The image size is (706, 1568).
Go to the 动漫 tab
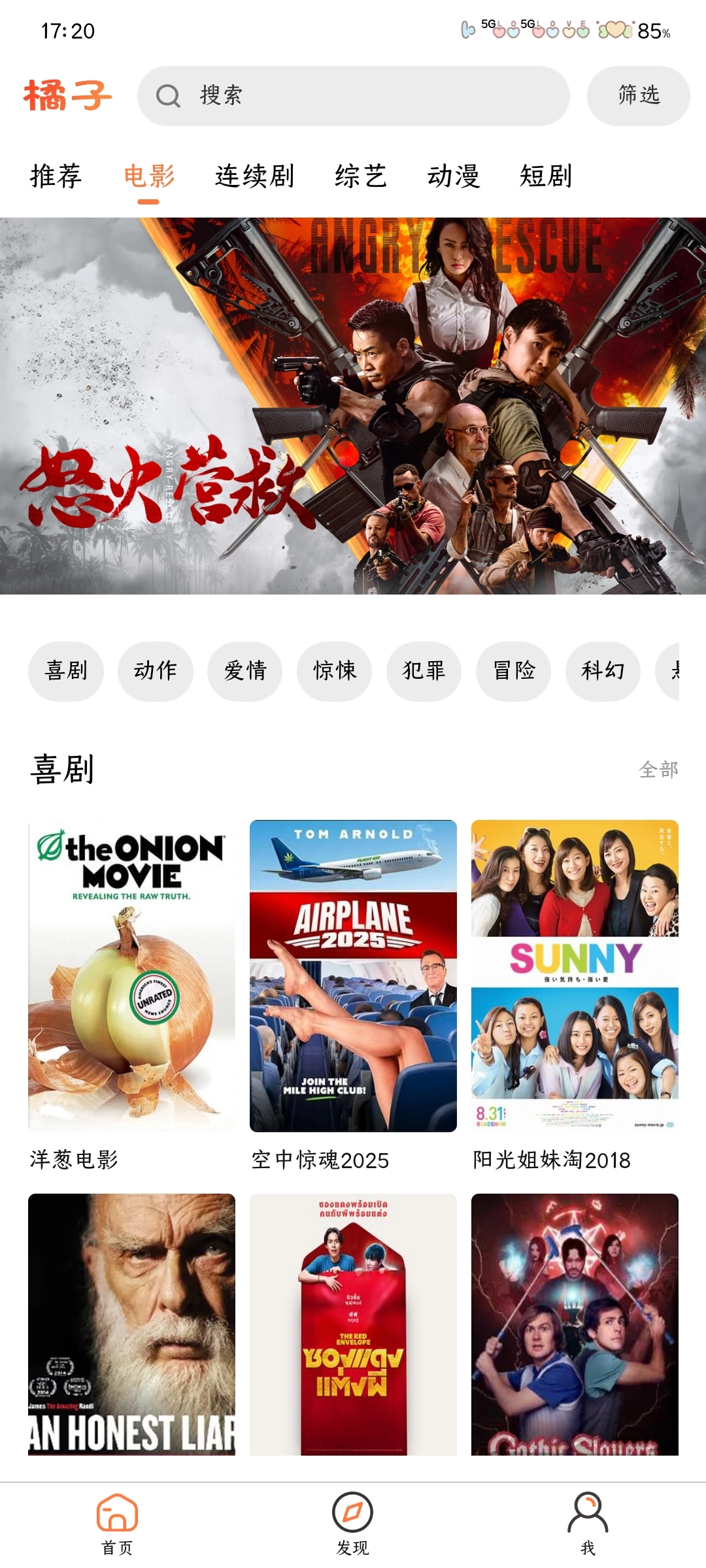pos(454,176)
